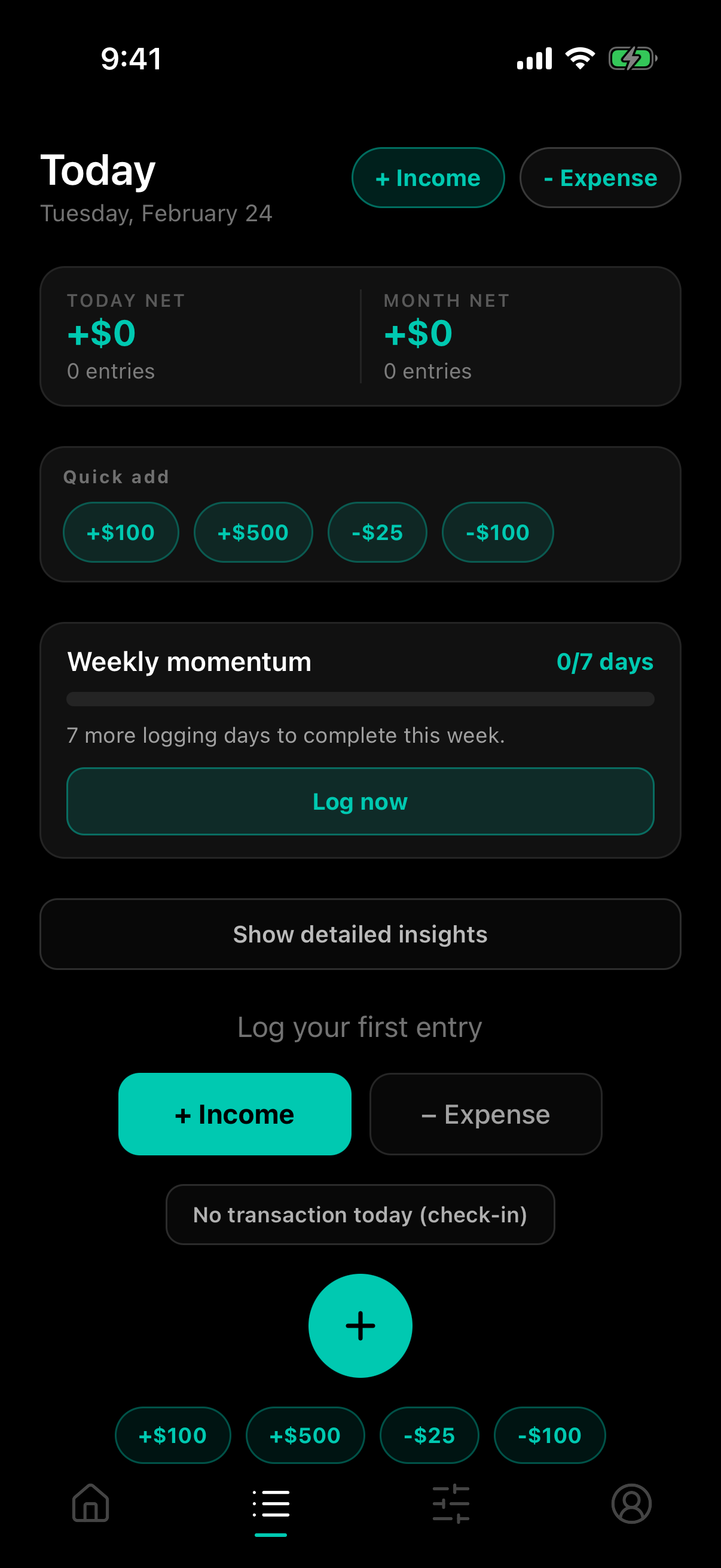Quick add -$25 in Quick add card
Viewport: 721px width, 1568px height.
click(x=377, y=533)
